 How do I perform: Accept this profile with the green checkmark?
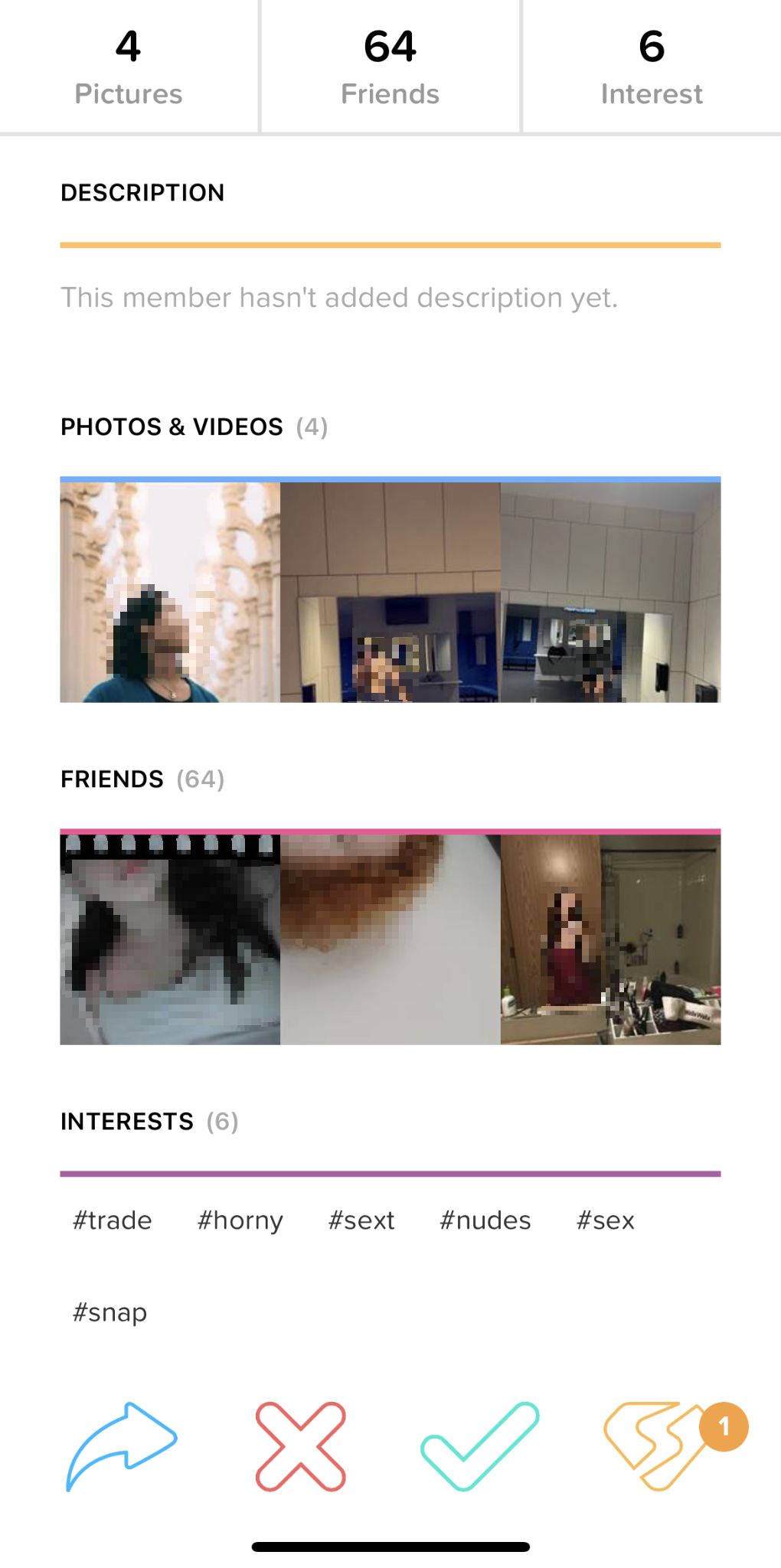click(x=480, y=1446)
